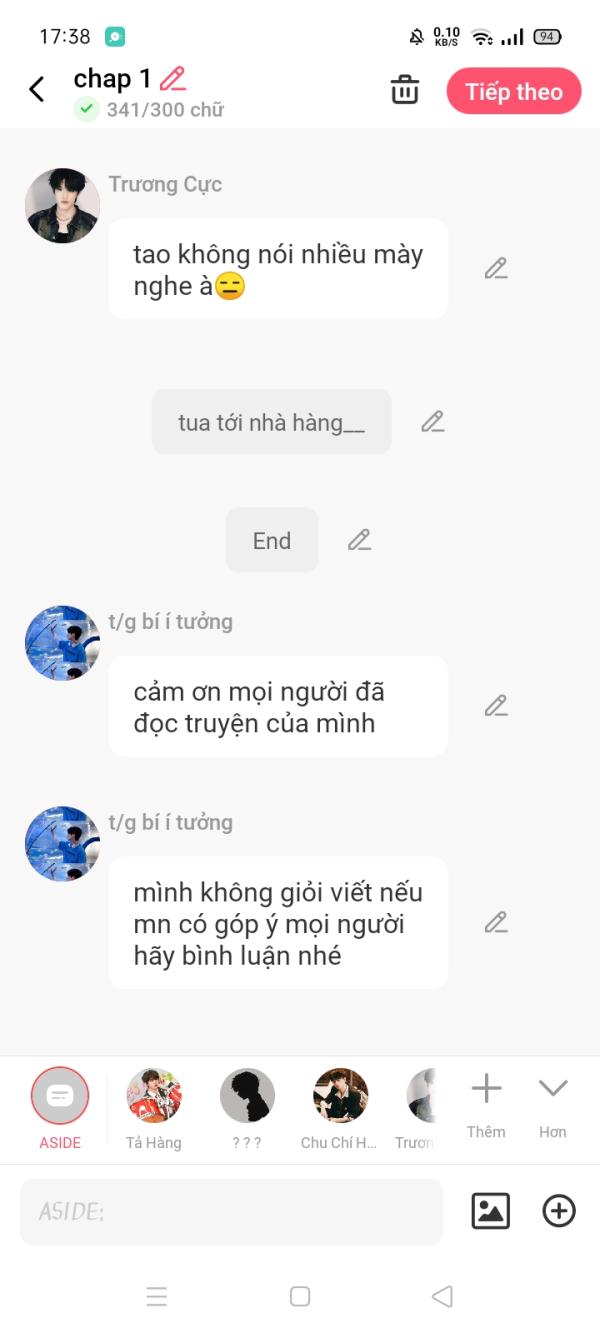Edit the message "tao không nói nhiều mày nghe à"
This screenshot has height=1333, width=600.
tap(496, 268)
